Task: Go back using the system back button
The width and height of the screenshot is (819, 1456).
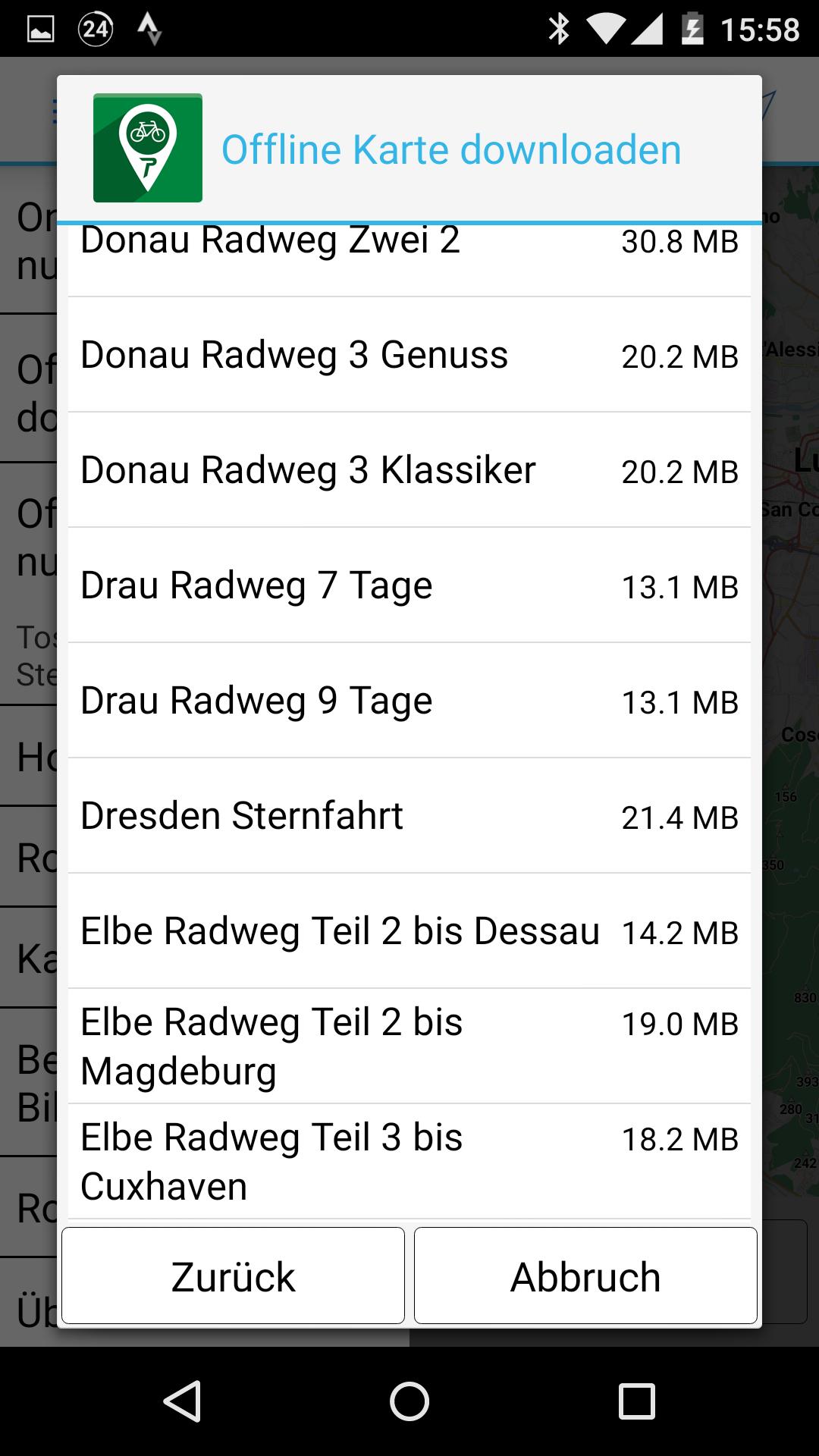Action: click(182, 1401)
